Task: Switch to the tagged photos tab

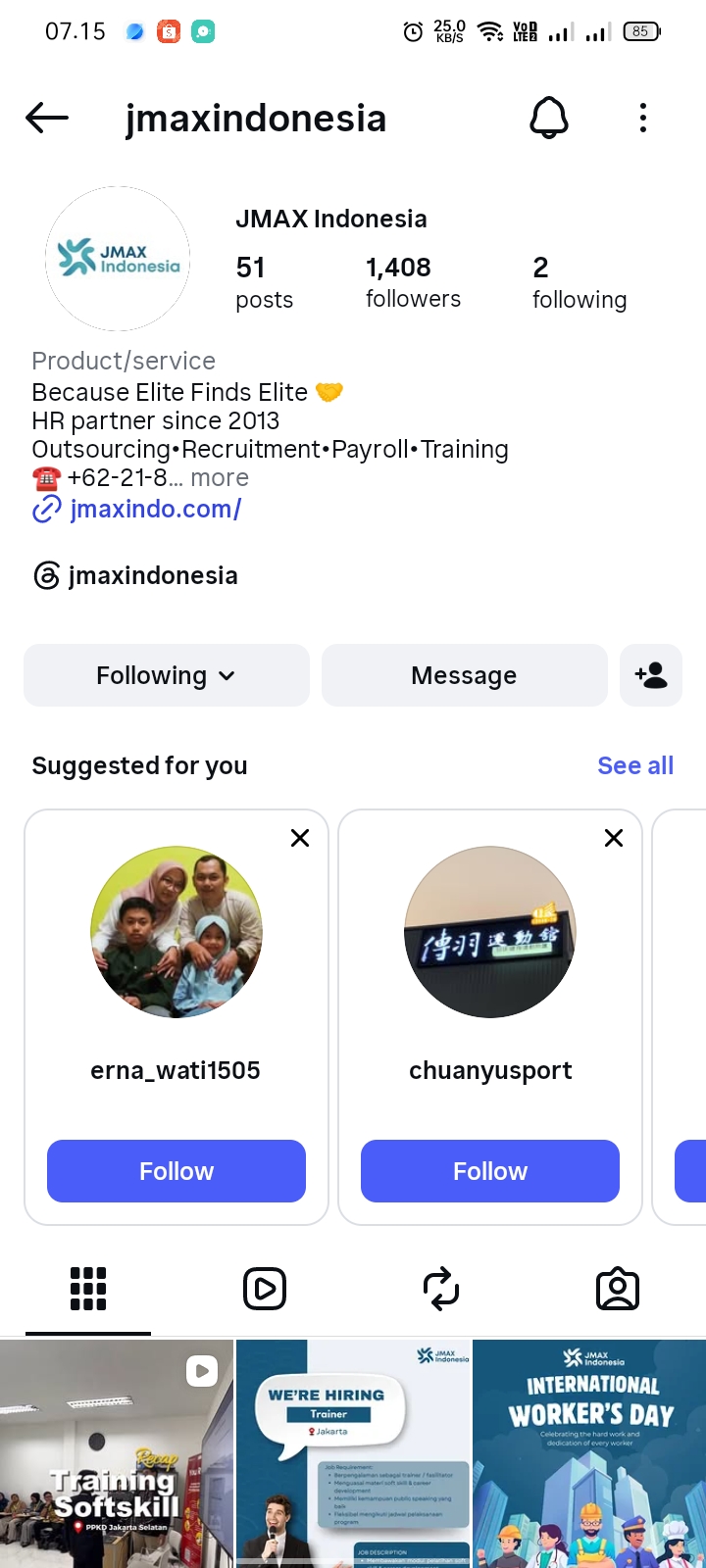Action: 618,1289
